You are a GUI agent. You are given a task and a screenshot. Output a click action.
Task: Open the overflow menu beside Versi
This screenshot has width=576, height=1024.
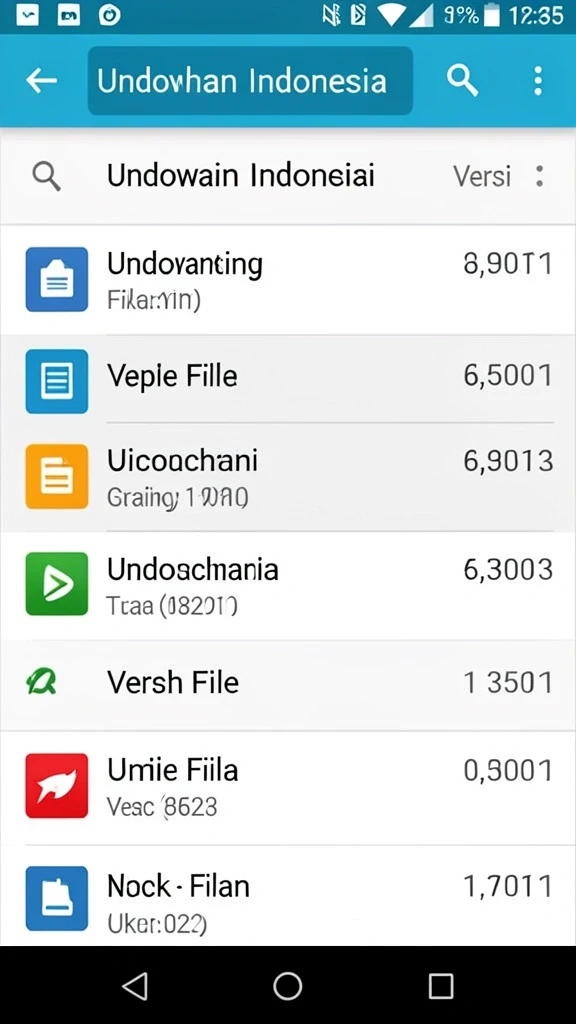point(539,176)
